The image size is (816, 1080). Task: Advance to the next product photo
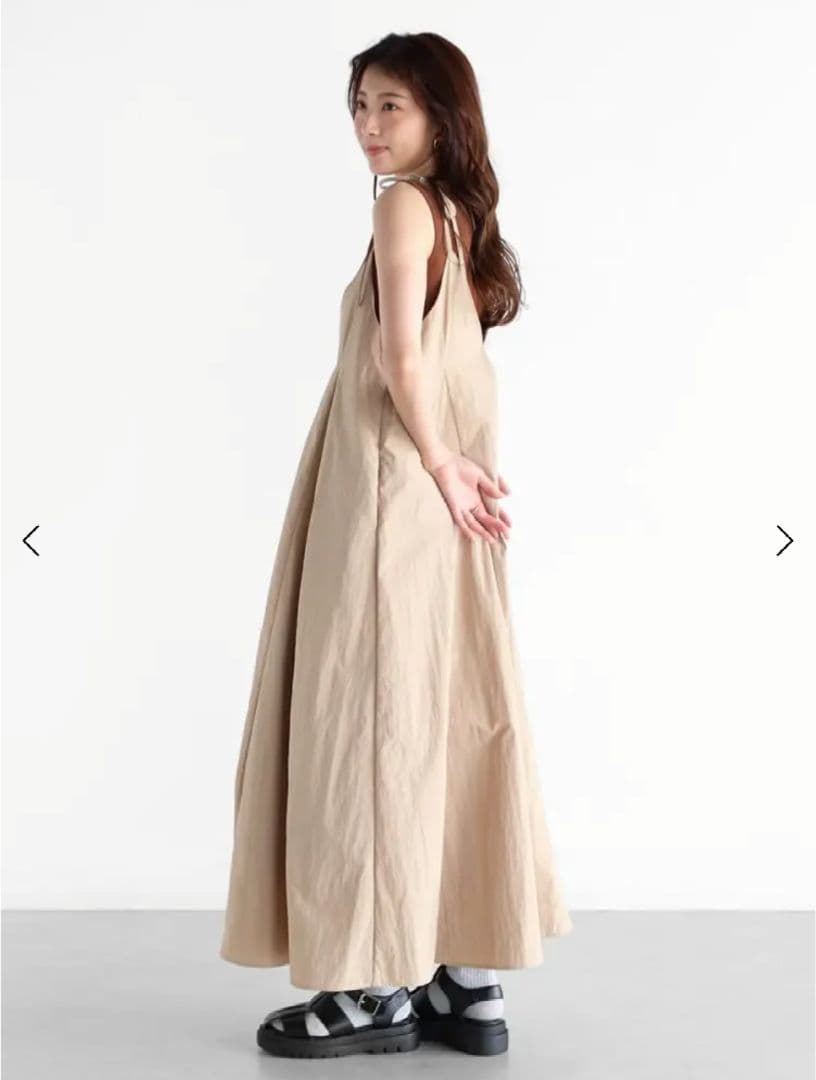784,540
